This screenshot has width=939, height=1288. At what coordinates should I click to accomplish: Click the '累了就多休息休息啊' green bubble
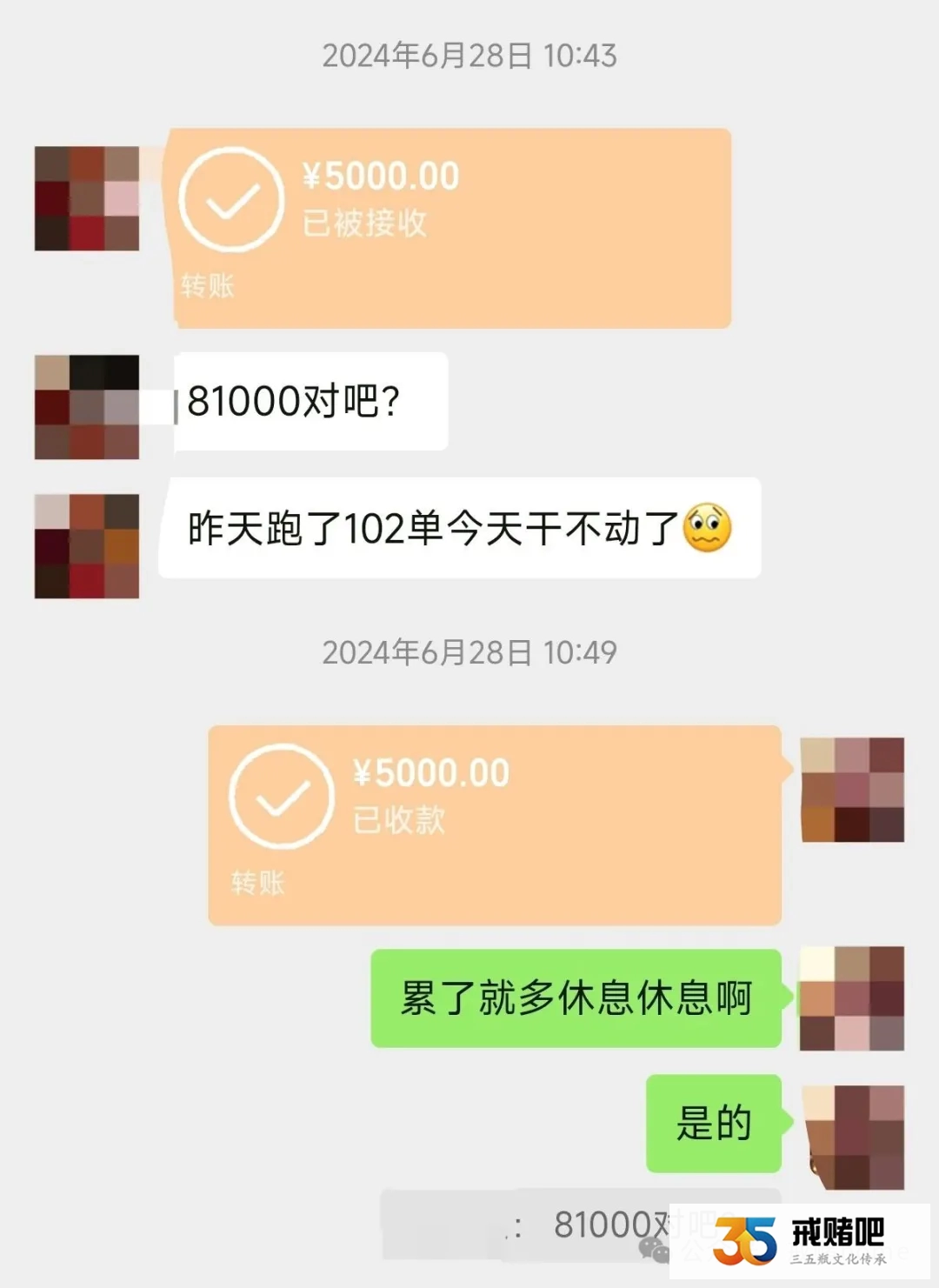pyautogui.click(x=576, y=998)
